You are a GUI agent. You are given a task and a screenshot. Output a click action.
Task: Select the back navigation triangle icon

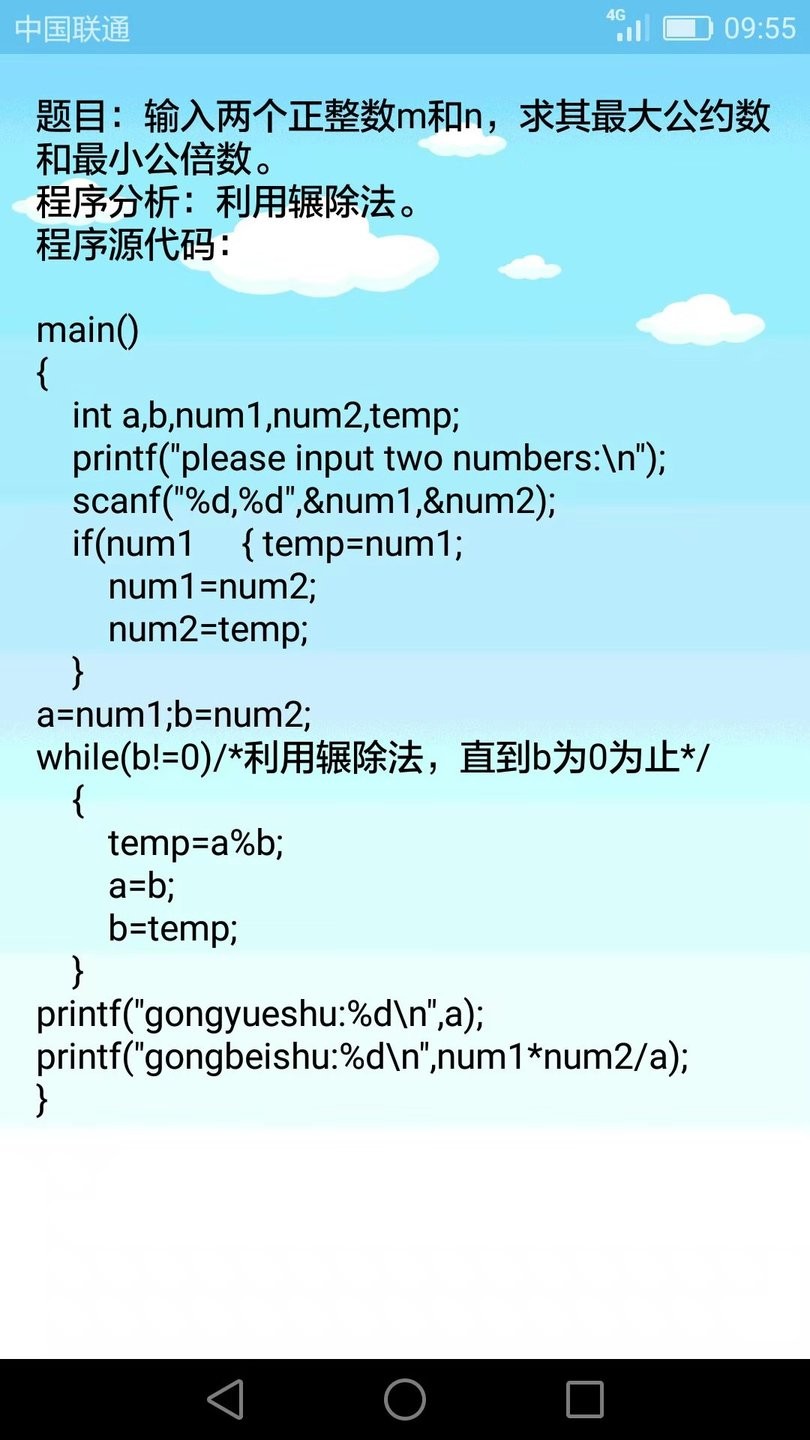click(x=227, y=1398)
